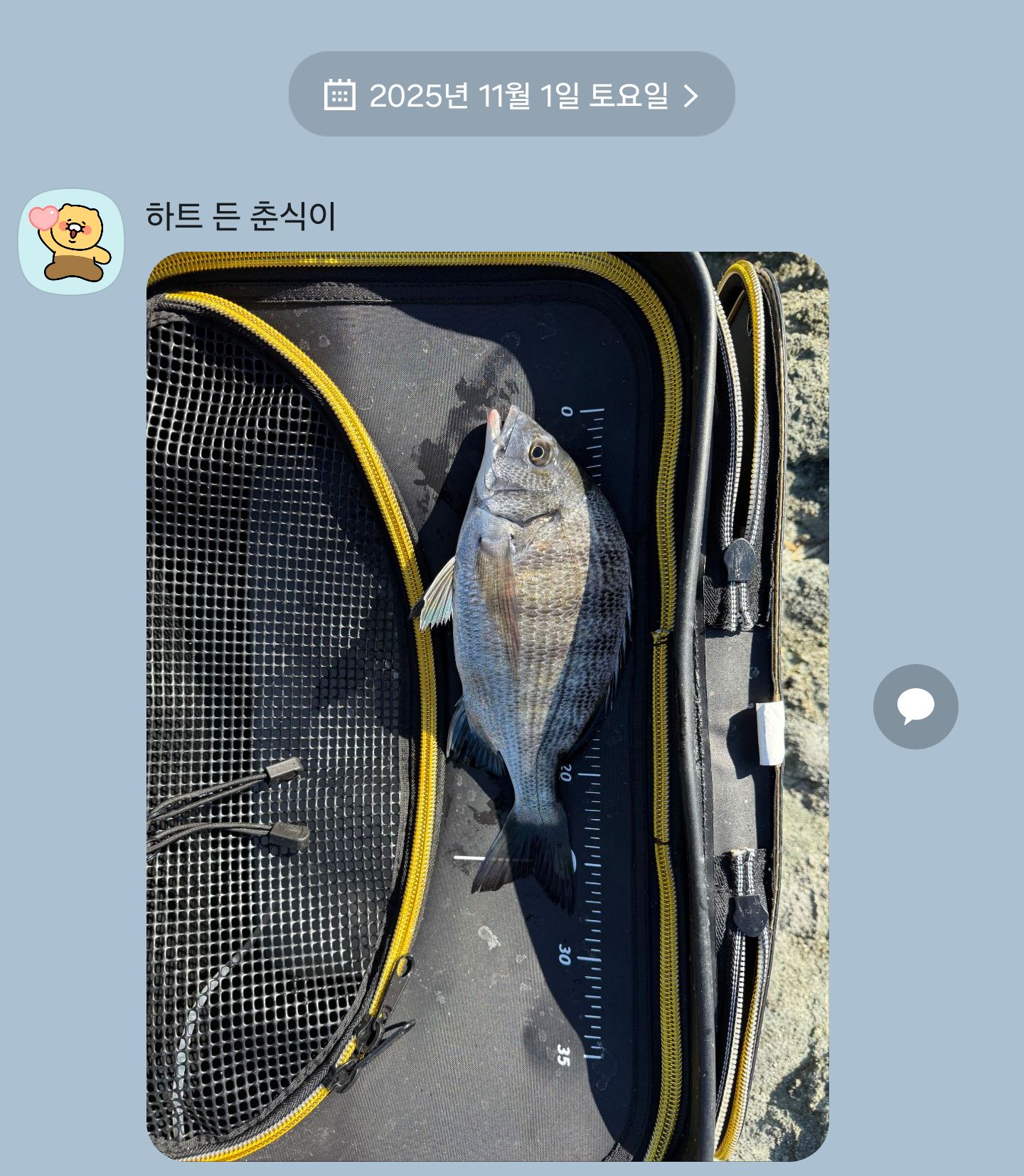The height and width of the screenshot is (1176, 1024).
Task: Open the 2025년 11월 1일 date chip
Action: tap(511, 94)
